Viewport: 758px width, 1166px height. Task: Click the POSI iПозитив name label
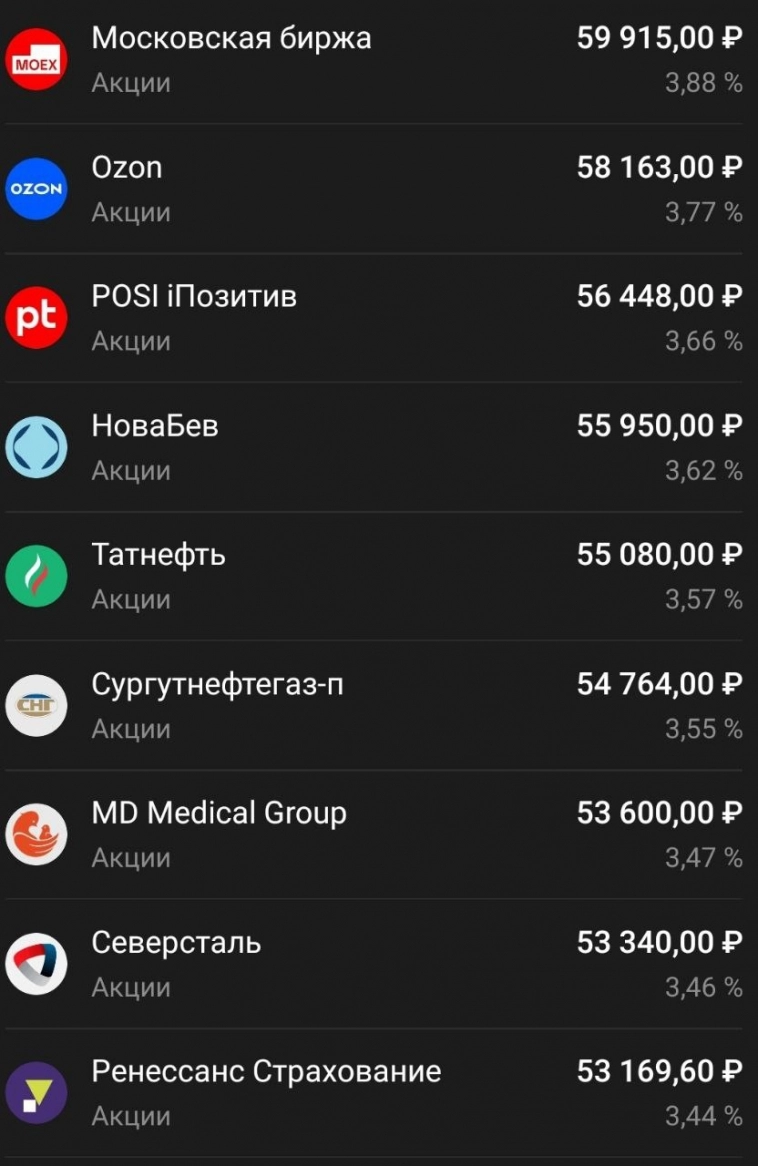[193, 296]
